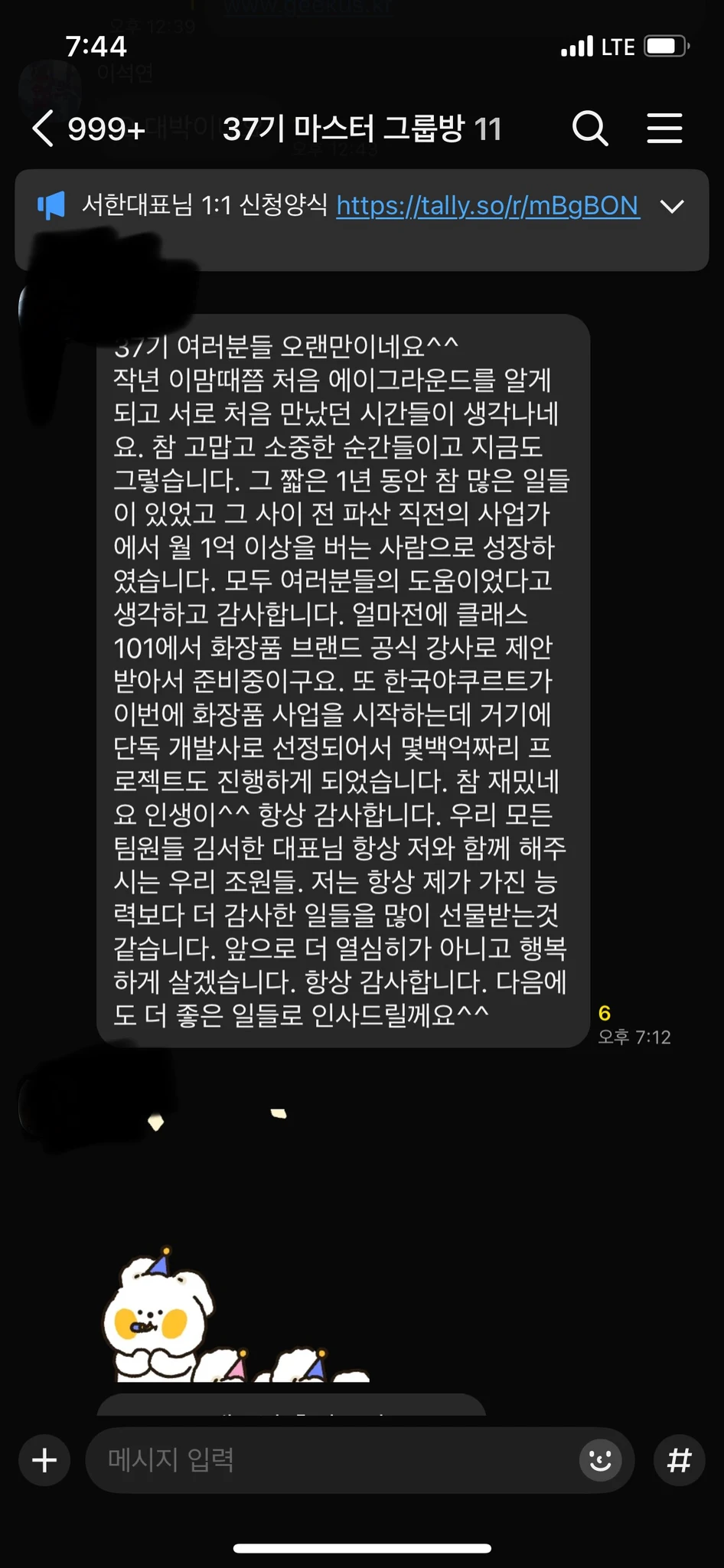Image resolution: width=724 pixels, height=1568 pixels.
Task: Expand the pinned notice chevron
Action: pyautogui.click(x=672, y=206)
